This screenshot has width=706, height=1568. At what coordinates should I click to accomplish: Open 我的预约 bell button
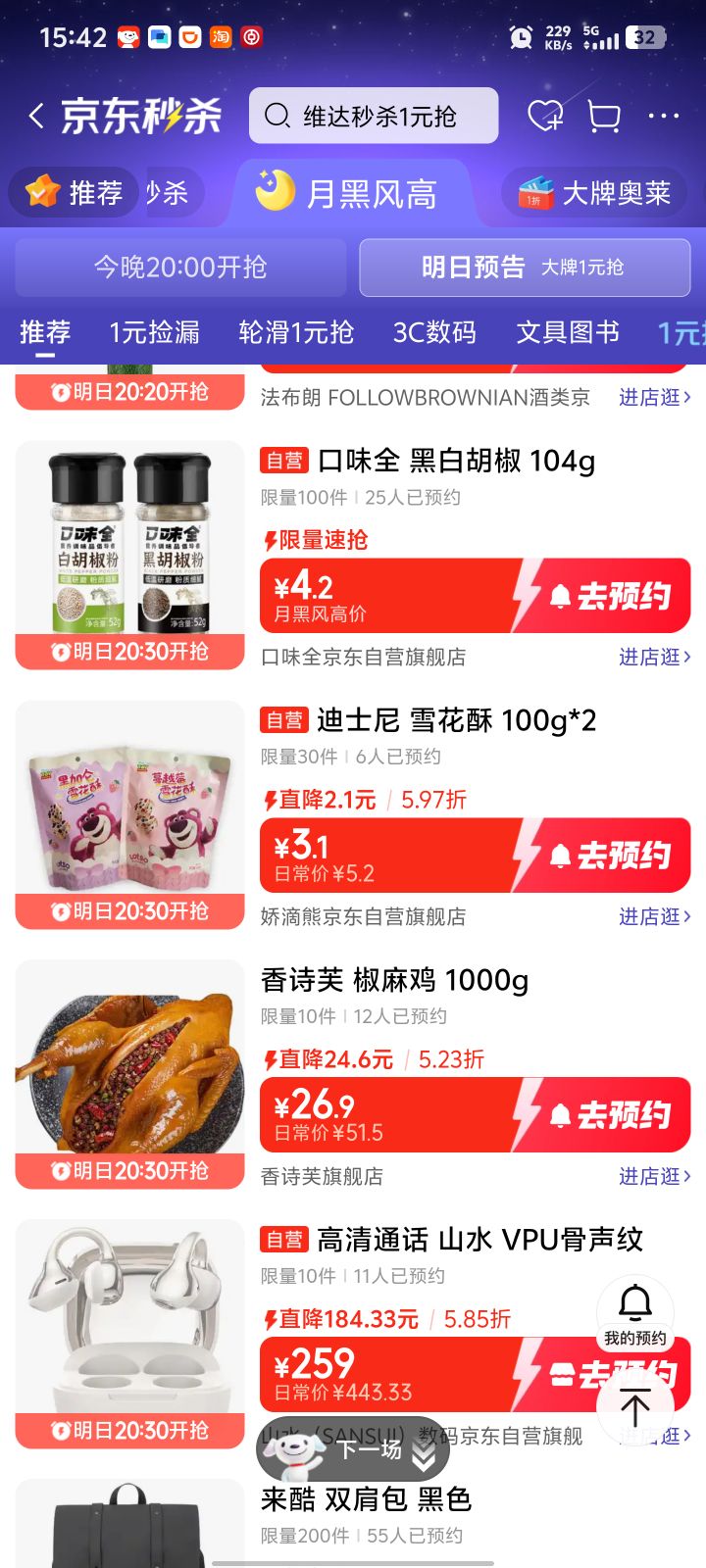pyautogui.click(x=635, y=1313)
